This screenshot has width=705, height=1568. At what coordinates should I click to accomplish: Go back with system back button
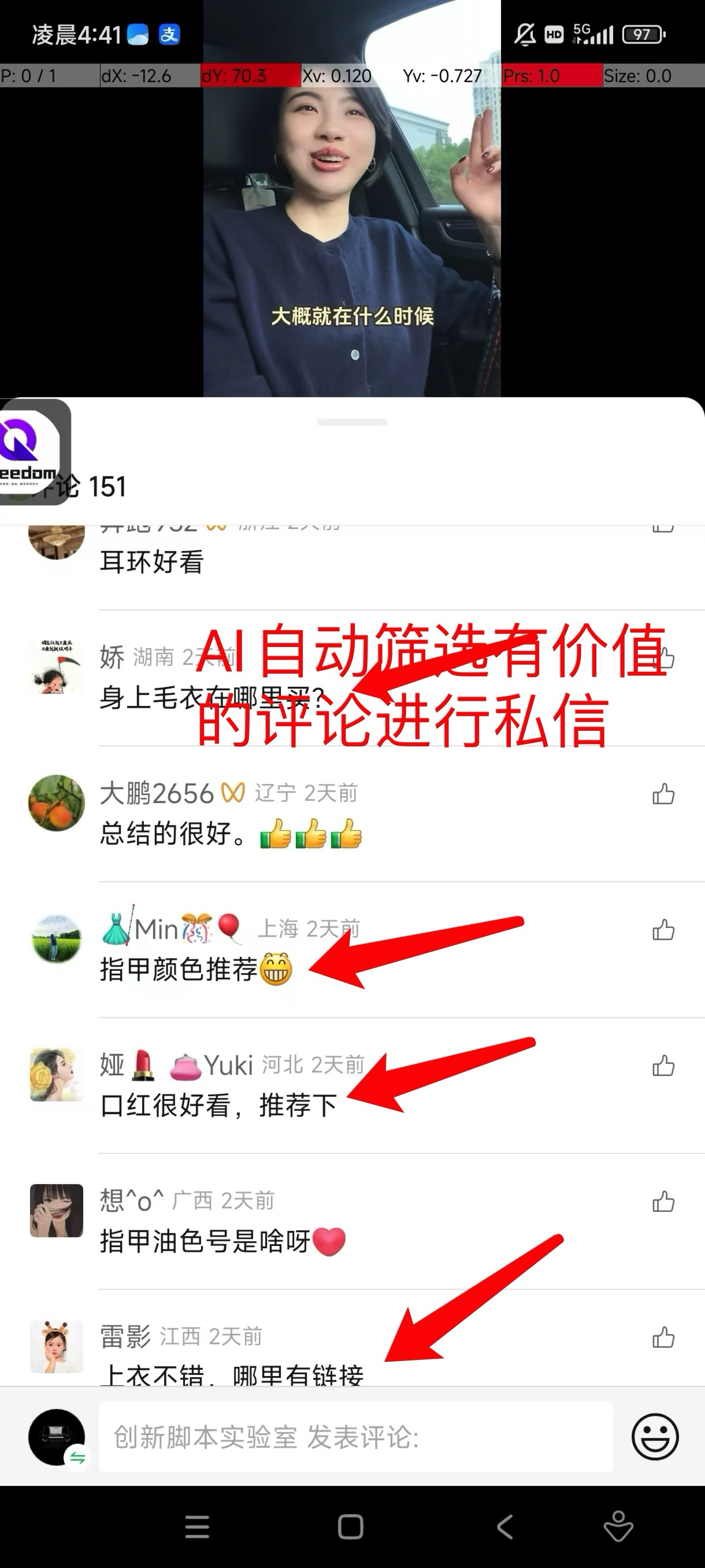(x=505, y=1526)
